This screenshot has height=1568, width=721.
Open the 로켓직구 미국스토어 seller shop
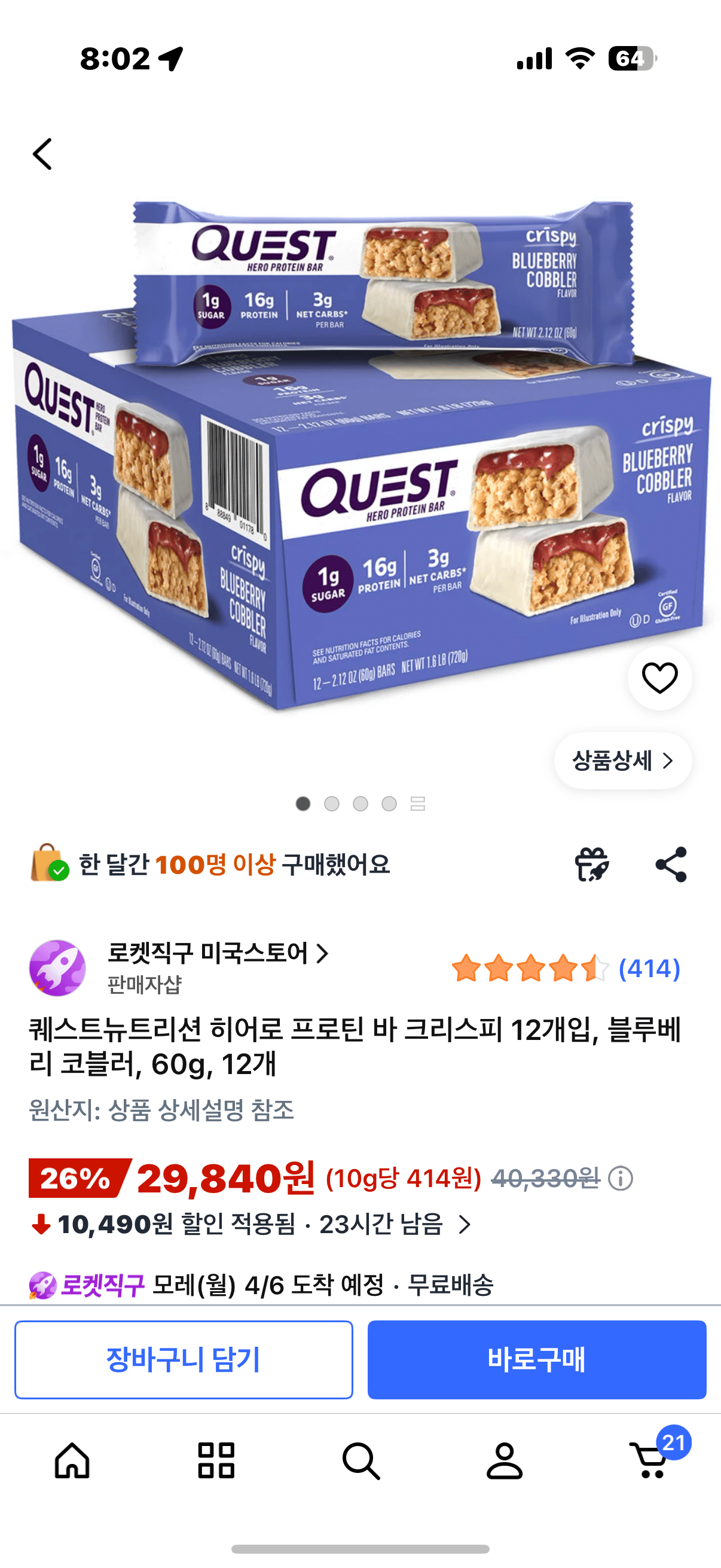(218, 953)
